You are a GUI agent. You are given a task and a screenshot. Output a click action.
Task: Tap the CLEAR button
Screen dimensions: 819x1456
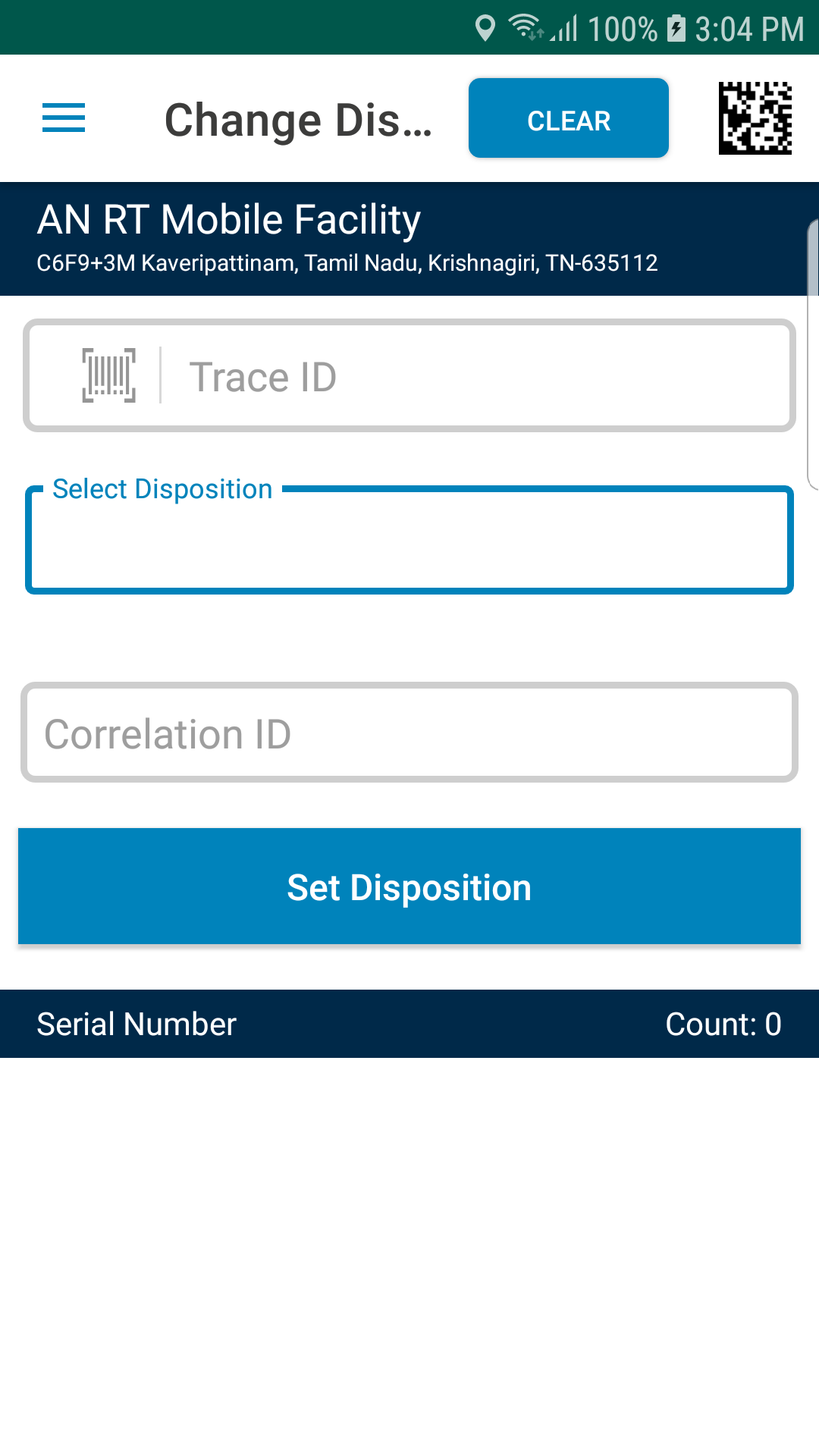pyautogui.click(x=569, y=118)
